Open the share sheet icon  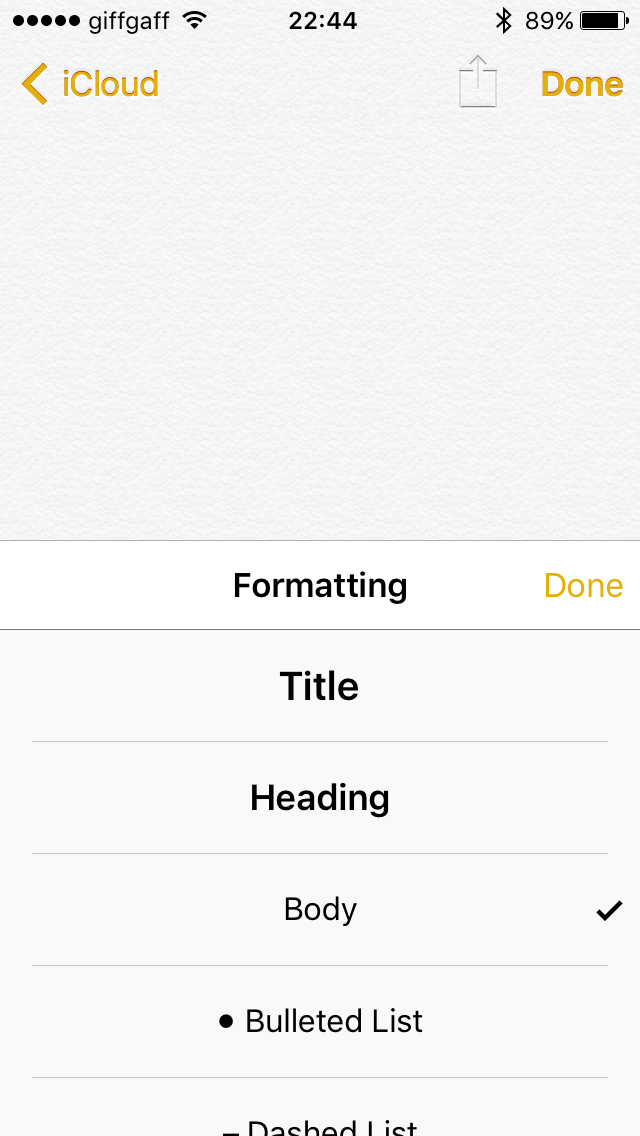click(x=478, y=81)
